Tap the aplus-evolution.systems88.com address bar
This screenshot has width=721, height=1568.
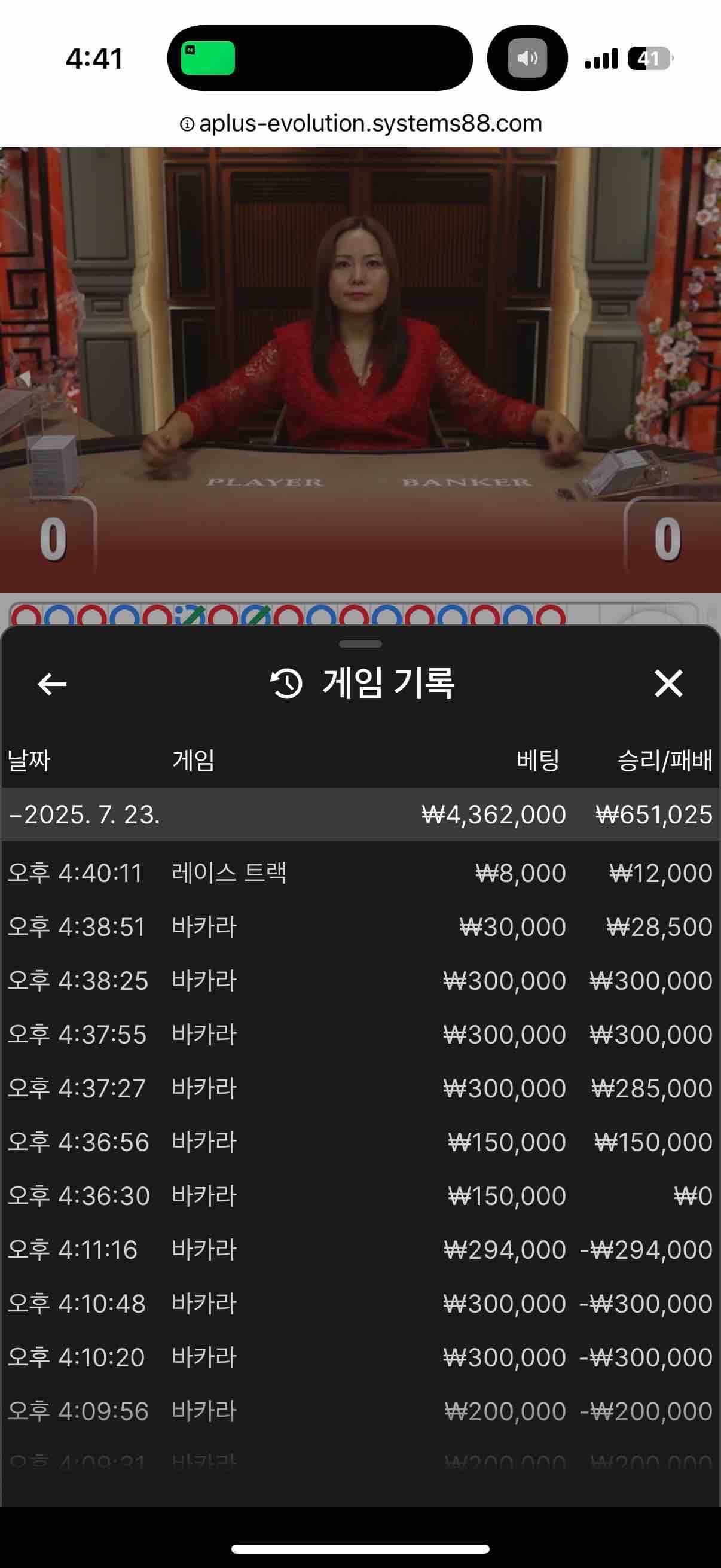(x=360, y=124)
